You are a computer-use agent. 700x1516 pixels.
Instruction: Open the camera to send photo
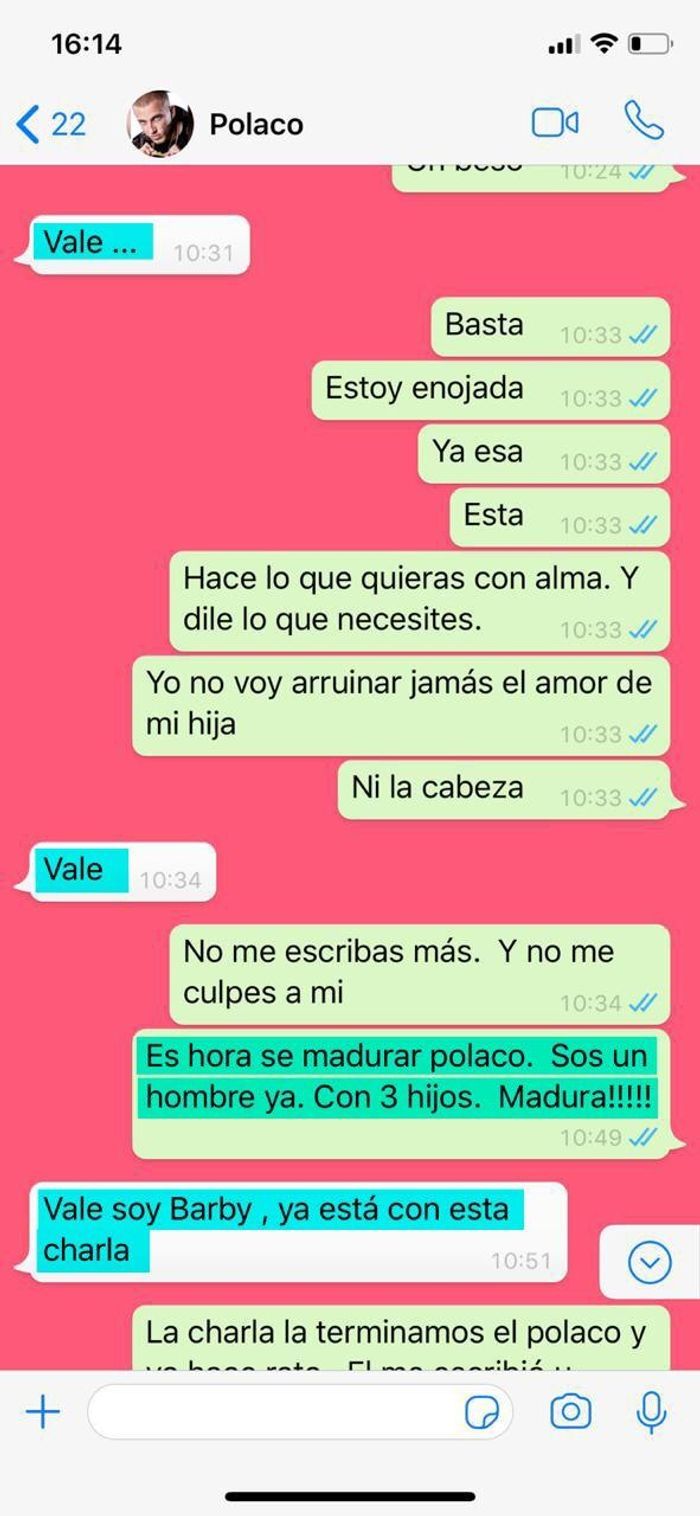pos(571,1412)
